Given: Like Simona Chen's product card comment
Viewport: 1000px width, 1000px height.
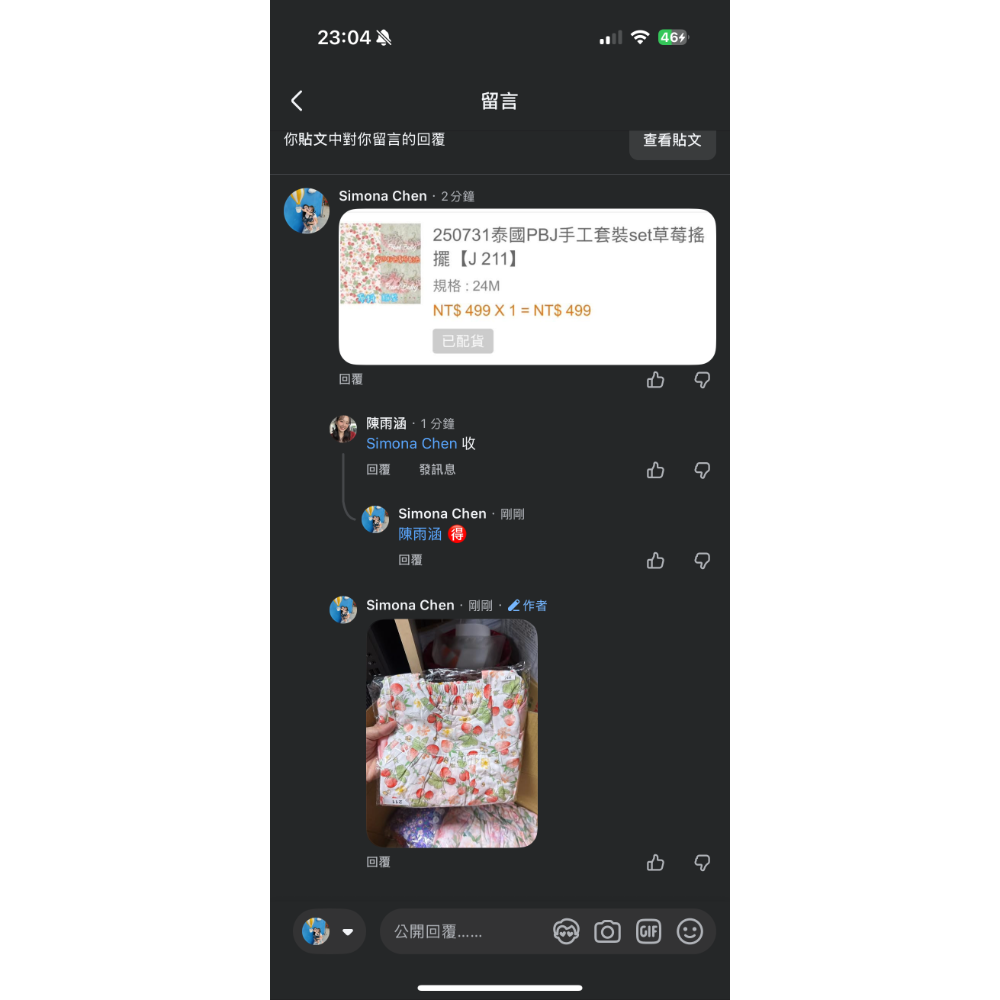Looking at the screenshot, I should [656, 380].
